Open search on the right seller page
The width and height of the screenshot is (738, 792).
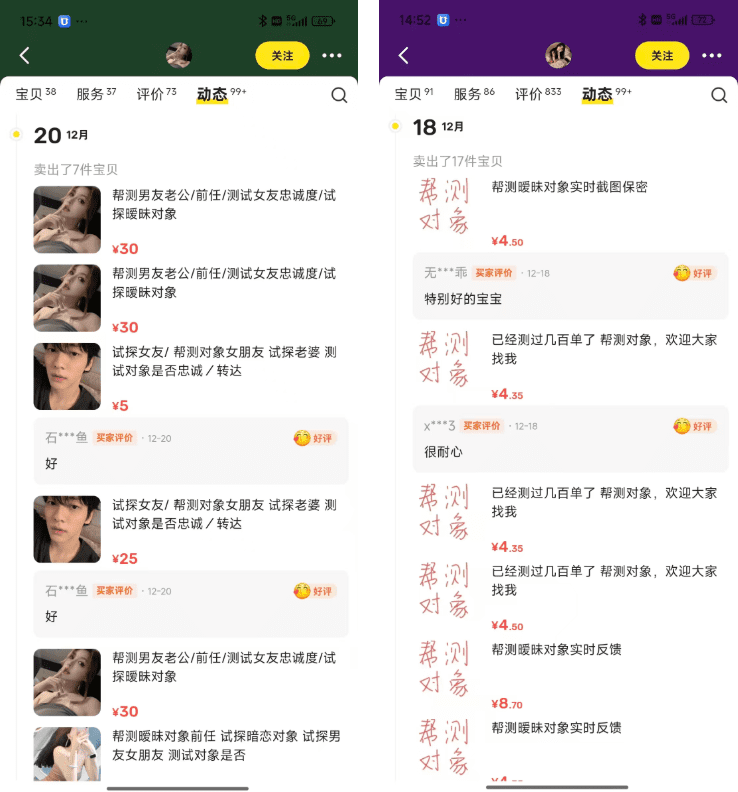pyautogui.click(x=719, y=95)
